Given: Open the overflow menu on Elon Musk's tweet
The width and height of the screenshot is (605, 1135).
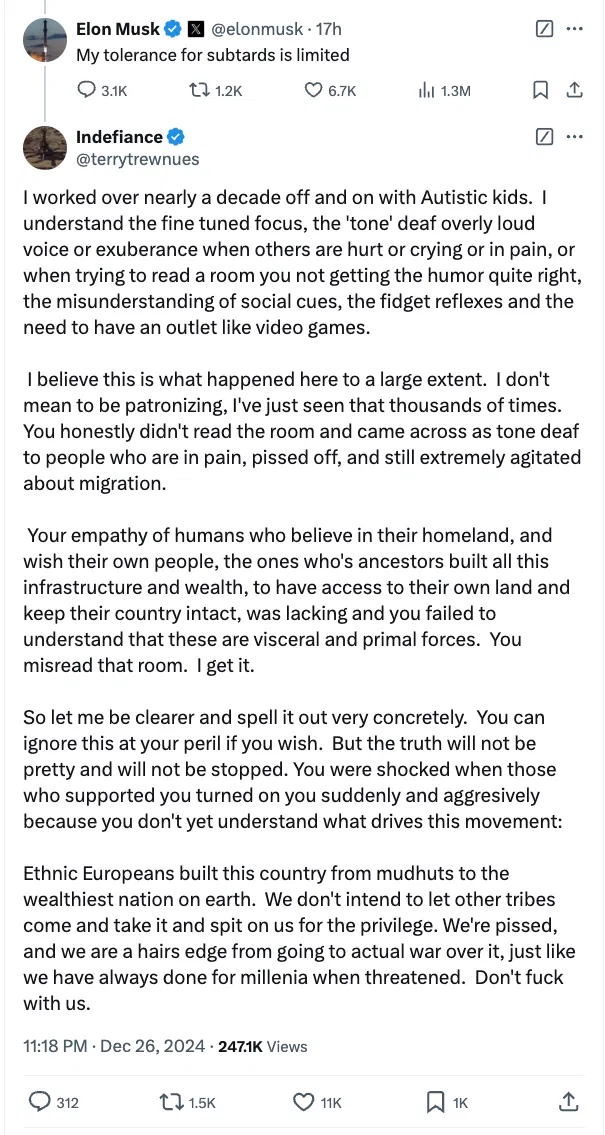Looking at the screenshot, I should tap(574, 30).
